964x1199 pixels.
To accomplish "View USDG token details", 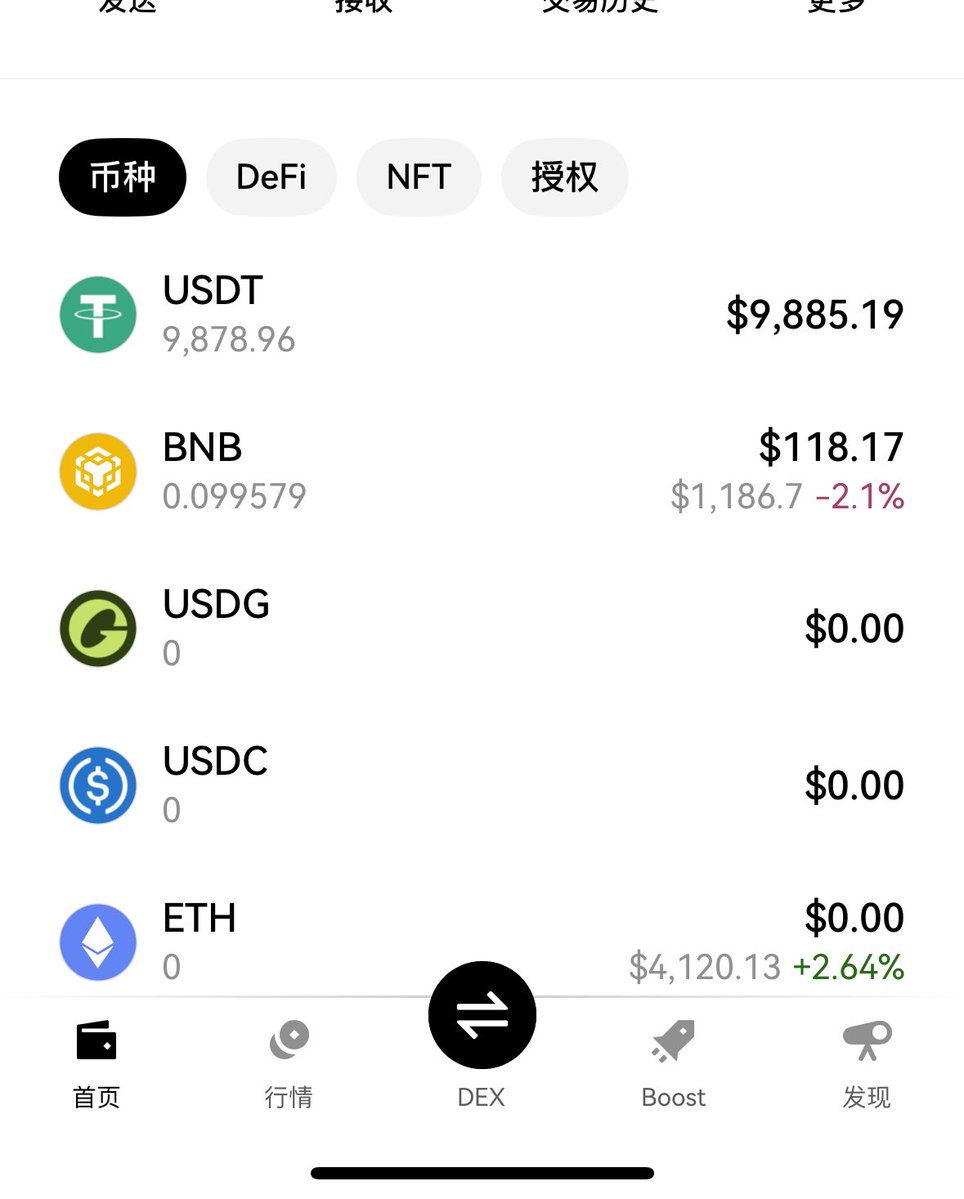I will [x=480, y=628].
